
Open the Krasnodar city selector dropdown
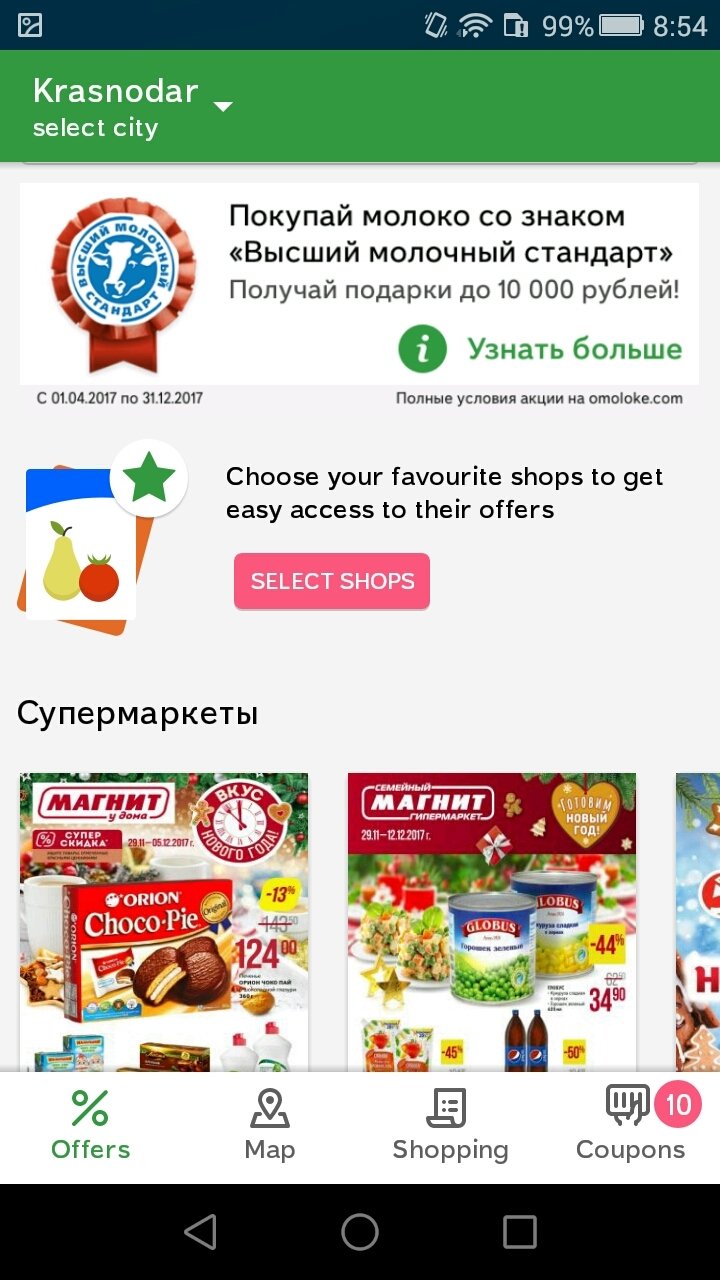132,106
